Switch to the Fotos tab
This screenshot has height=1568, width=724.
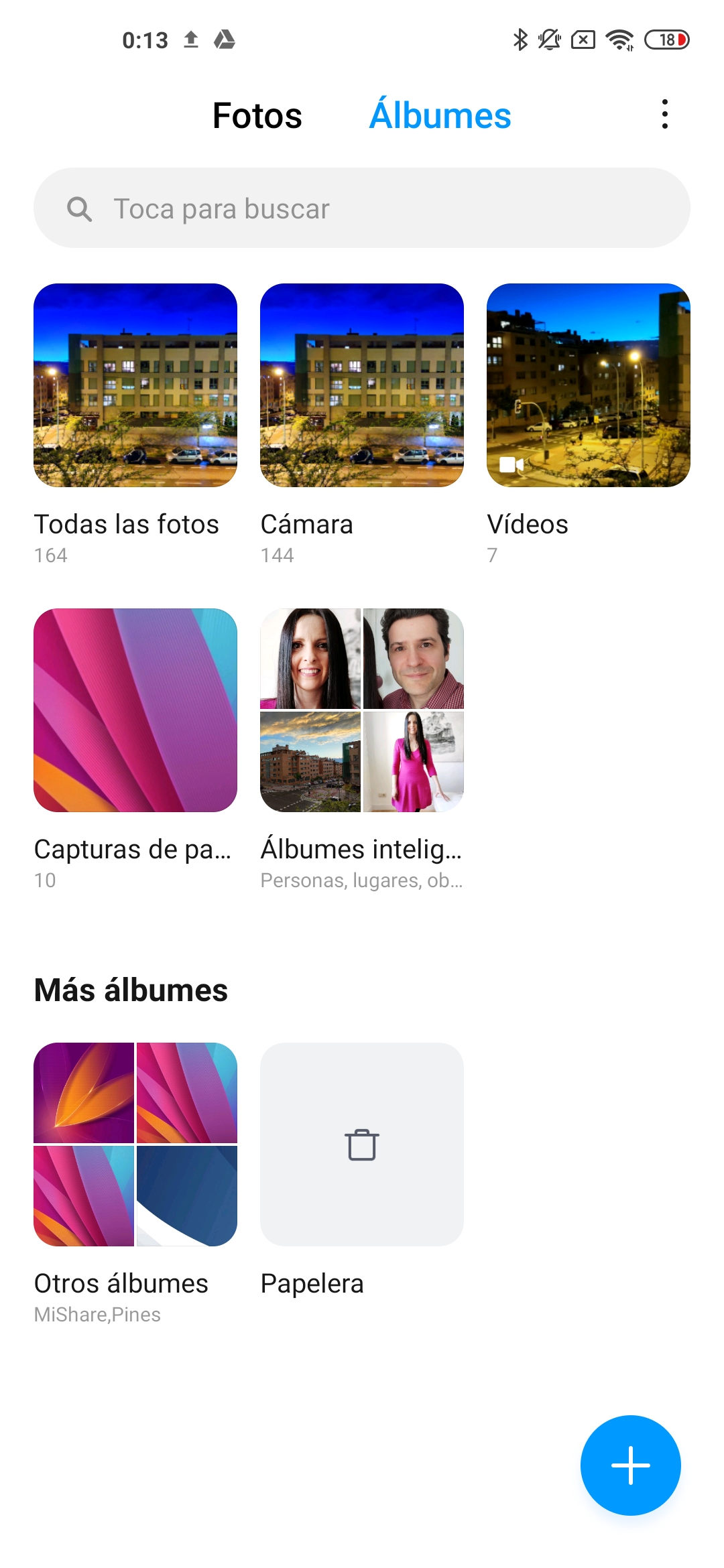tap(257, 115)
